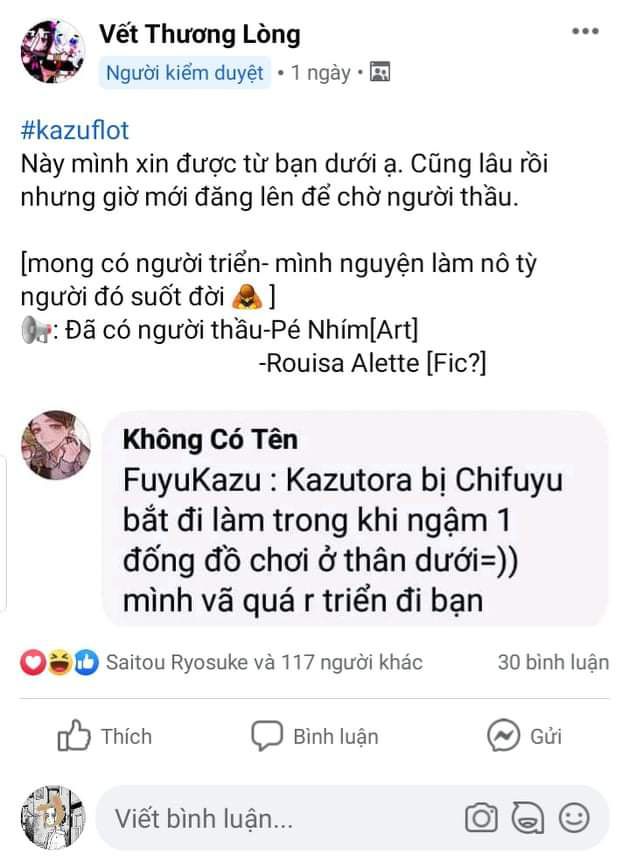Tap the Bình luận comment button

pos(315,737)
